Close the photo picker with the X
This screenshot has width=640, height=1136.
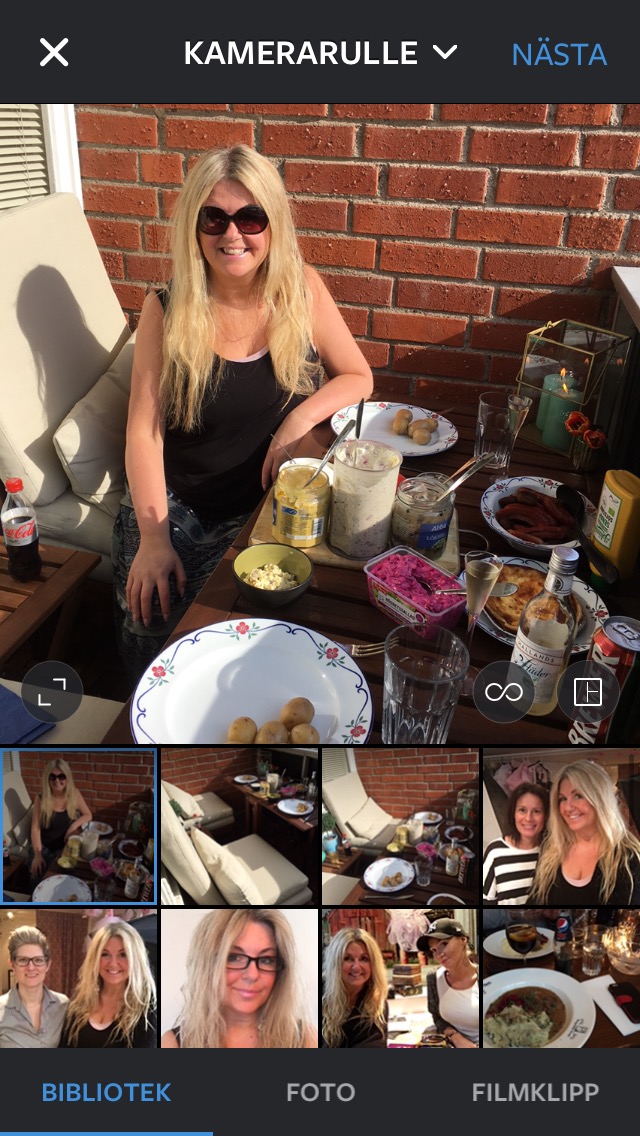click(54, 53)
